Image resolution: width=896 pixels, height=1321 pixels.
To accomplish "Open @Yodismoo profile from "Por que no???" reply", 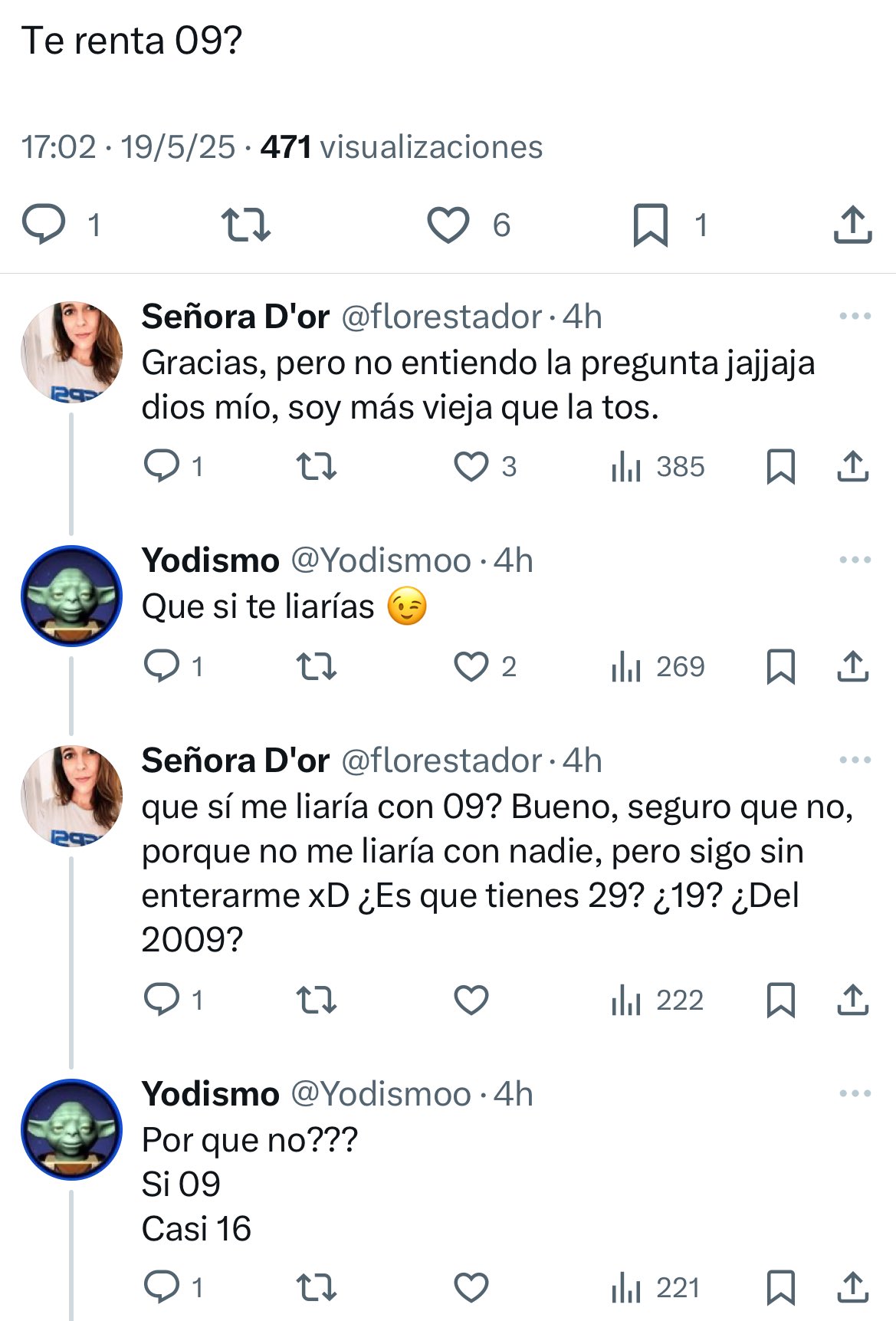I will (380, 1094).
